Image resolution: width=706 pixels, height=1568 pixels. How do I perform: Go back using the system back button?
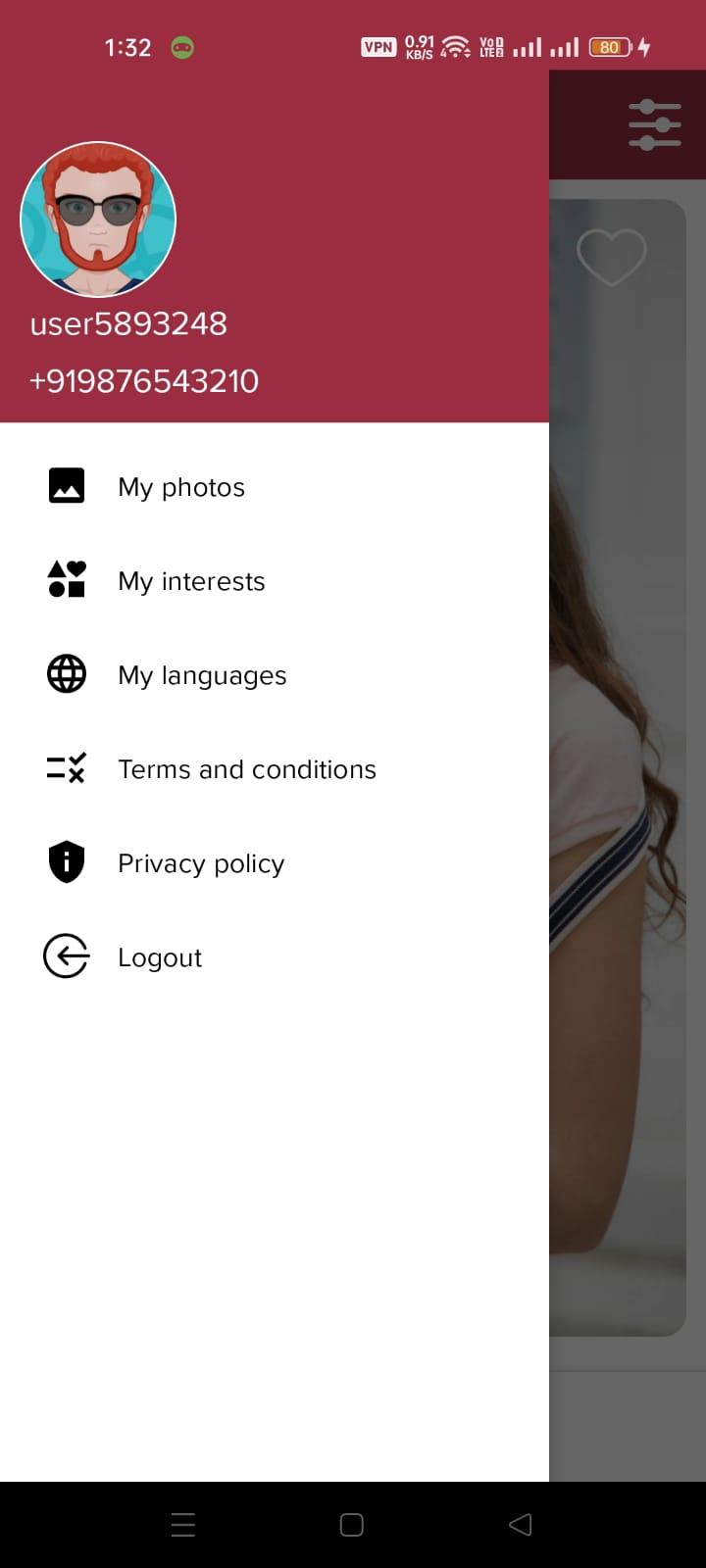pos(521,1524)
